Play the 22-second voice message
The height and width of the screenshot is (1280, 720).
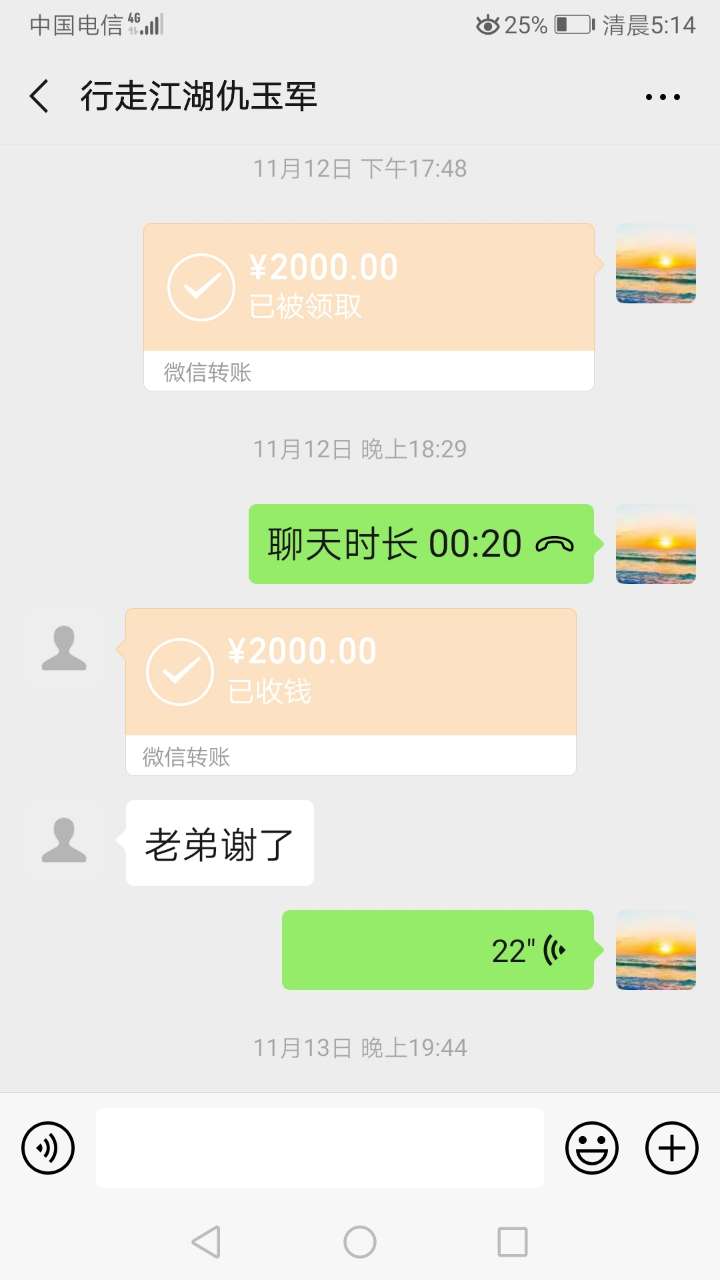click(437, 950)
